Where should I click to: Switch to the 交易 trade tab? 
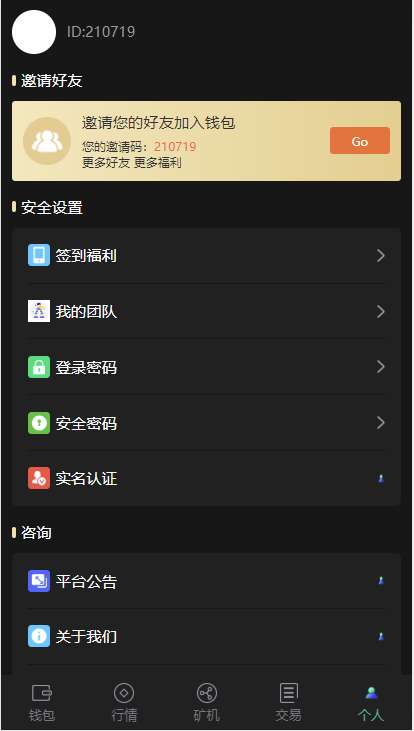(x=289, y=702)
